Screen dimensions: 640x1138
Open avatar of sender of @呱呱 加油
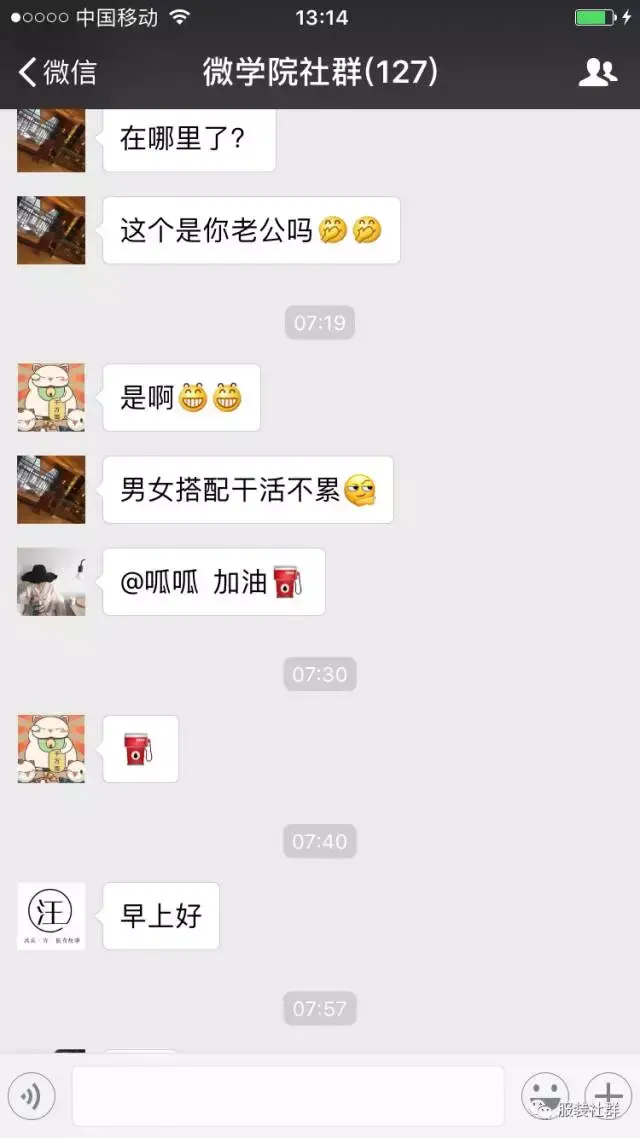click(x=51, y=582)
